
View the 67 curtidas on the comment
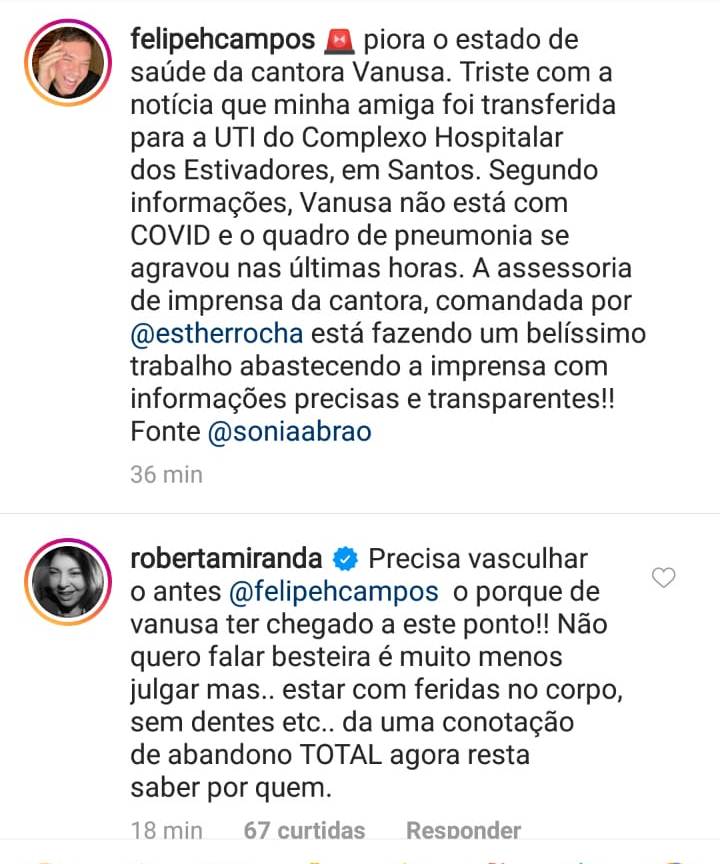point(304,830)
